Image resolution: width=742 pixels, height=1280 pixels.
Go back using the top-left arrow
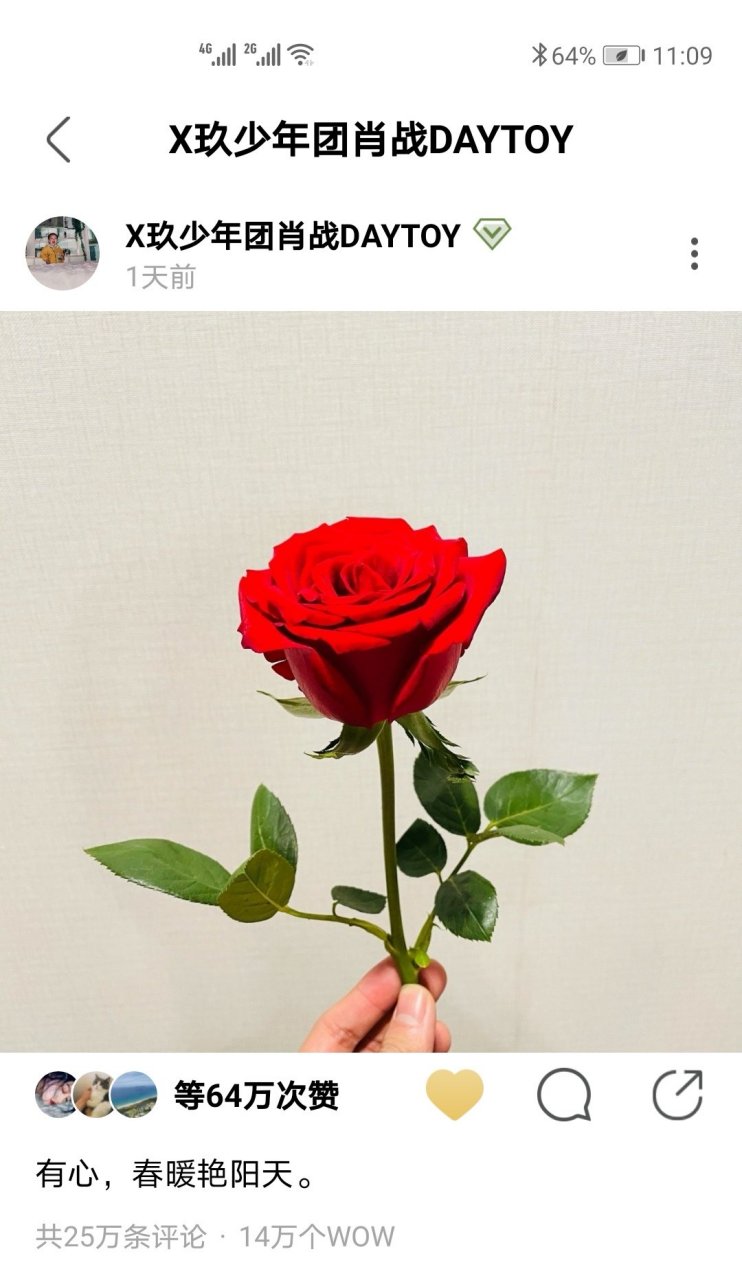pyautogui.click(x=59, y=139)
